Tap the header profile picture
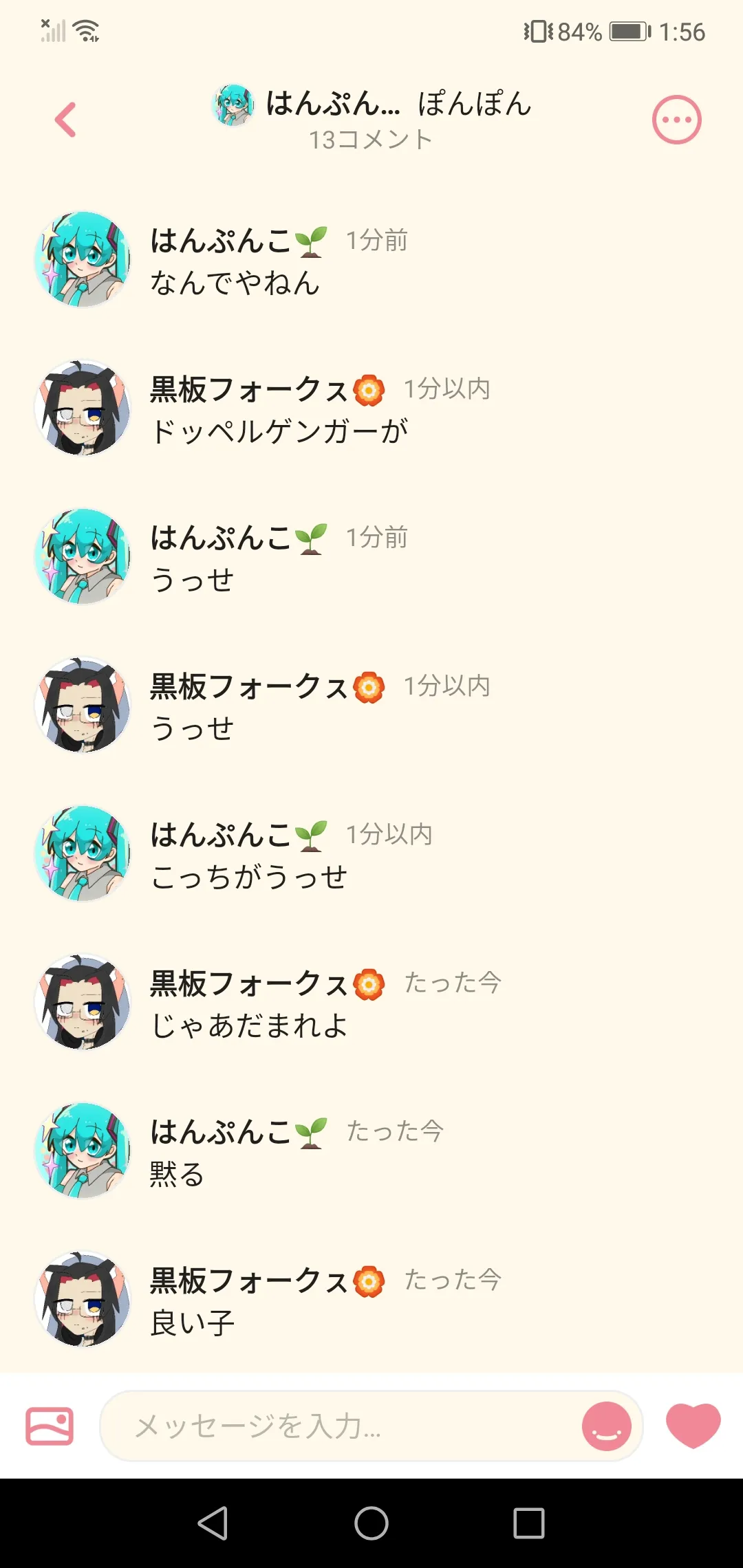 coord(233,105)
